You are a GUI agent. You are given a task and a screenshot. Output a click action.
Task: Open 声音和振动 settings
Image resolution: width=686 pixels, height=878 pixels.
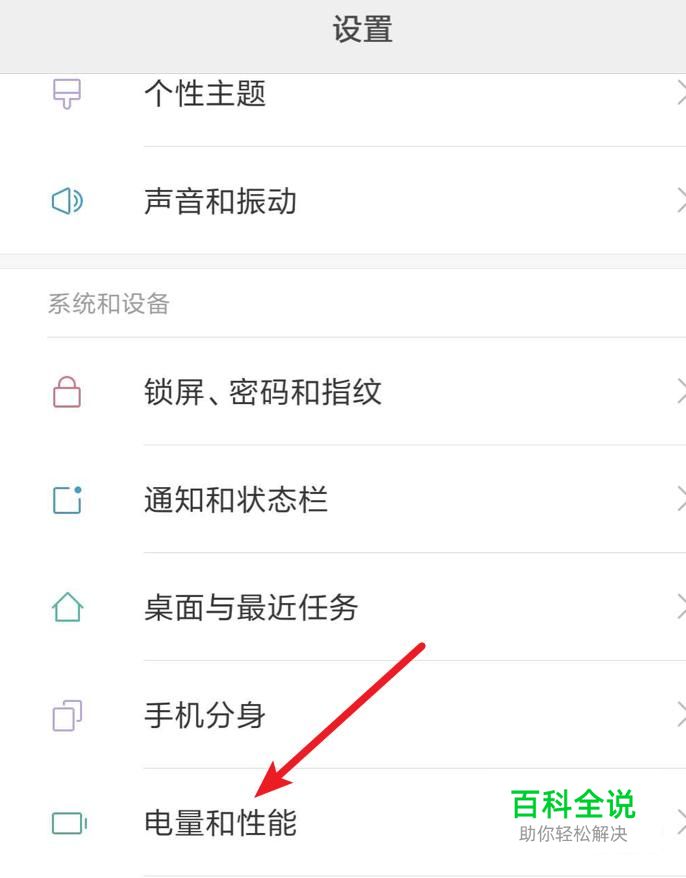(x=220, y=201)
